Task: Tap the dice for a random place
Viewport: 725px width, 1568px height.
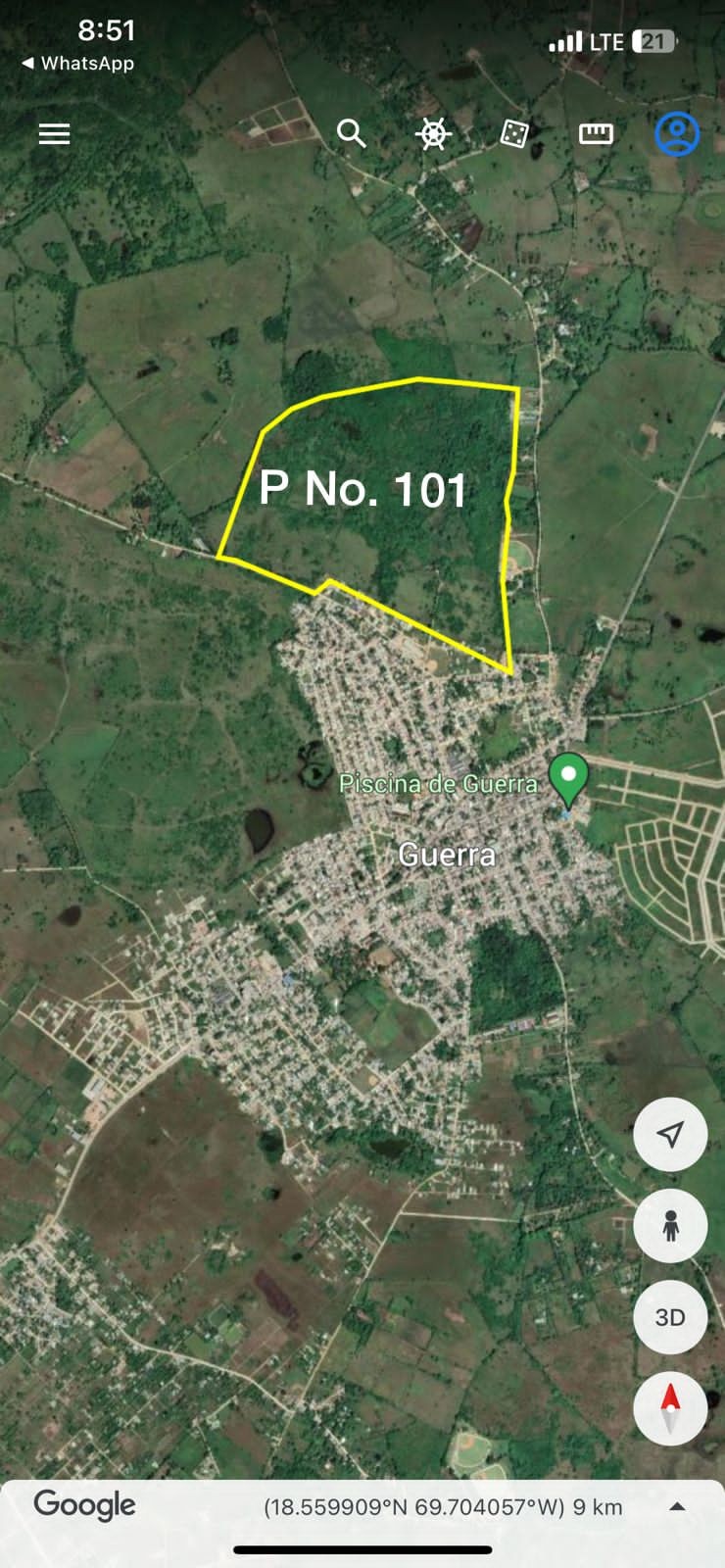Action: click(514, 134)
